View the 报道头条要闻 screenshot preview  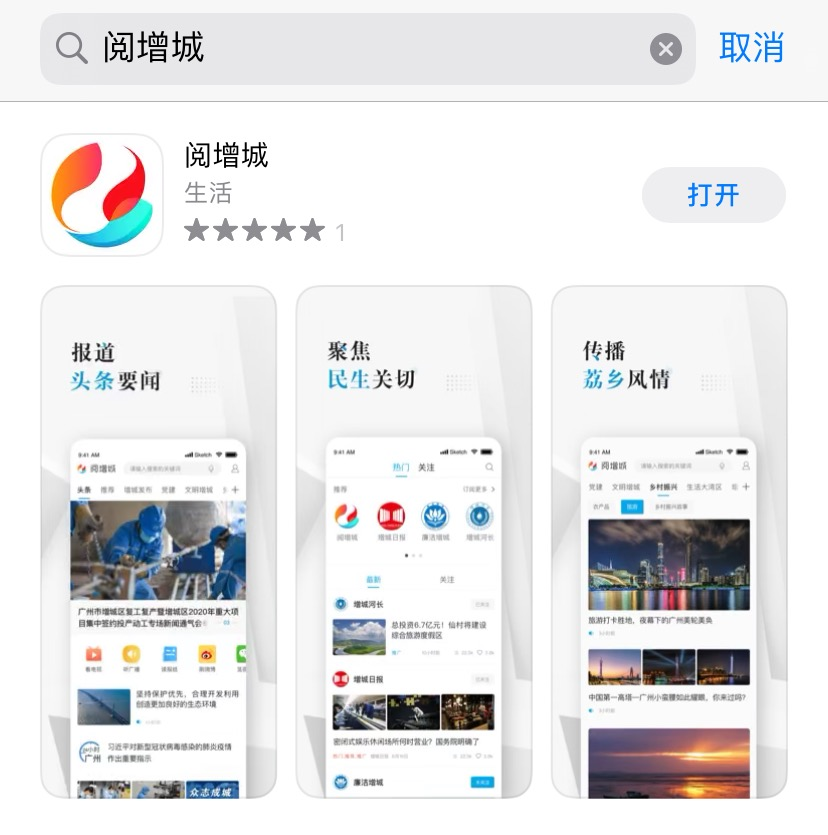[x=158, y=541]
